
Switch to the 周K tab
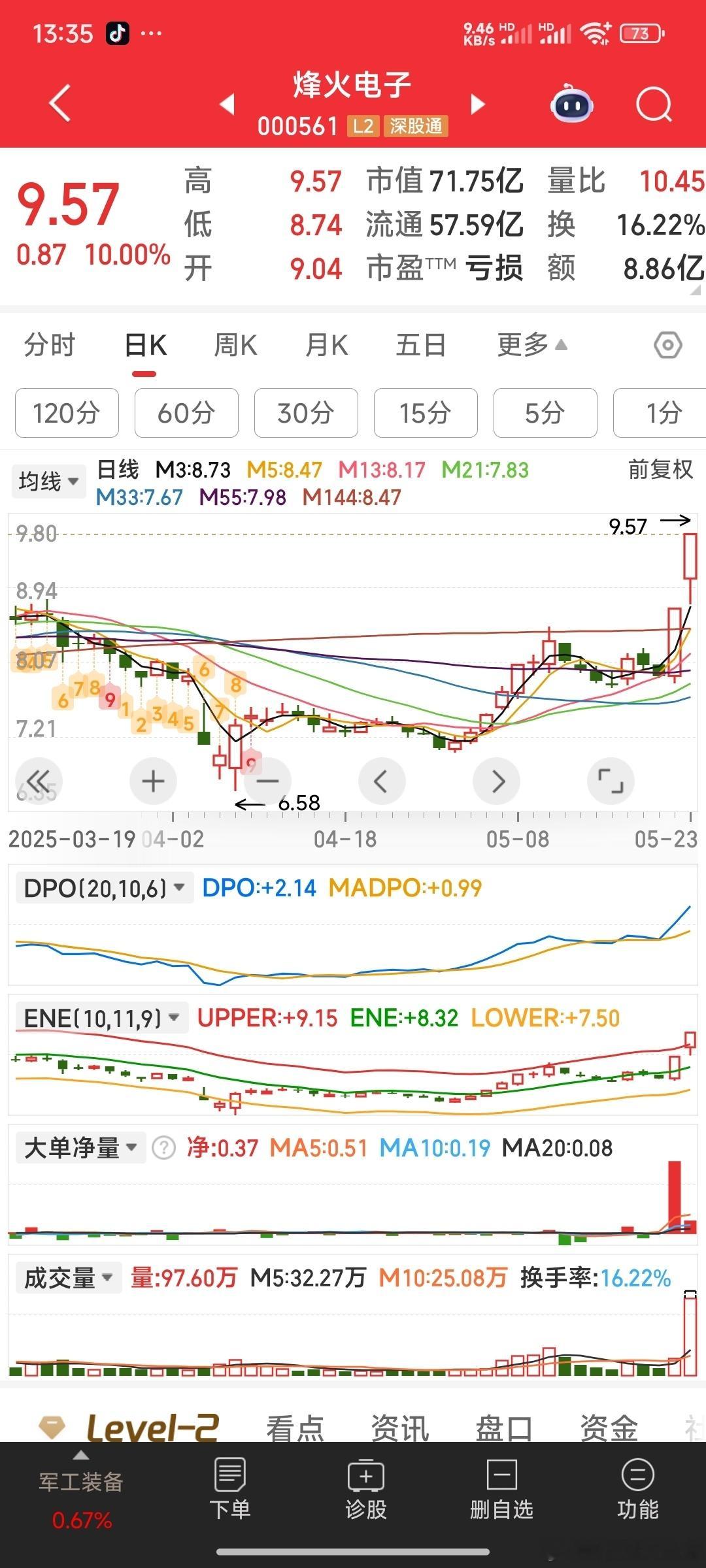[x=235, y=345]
